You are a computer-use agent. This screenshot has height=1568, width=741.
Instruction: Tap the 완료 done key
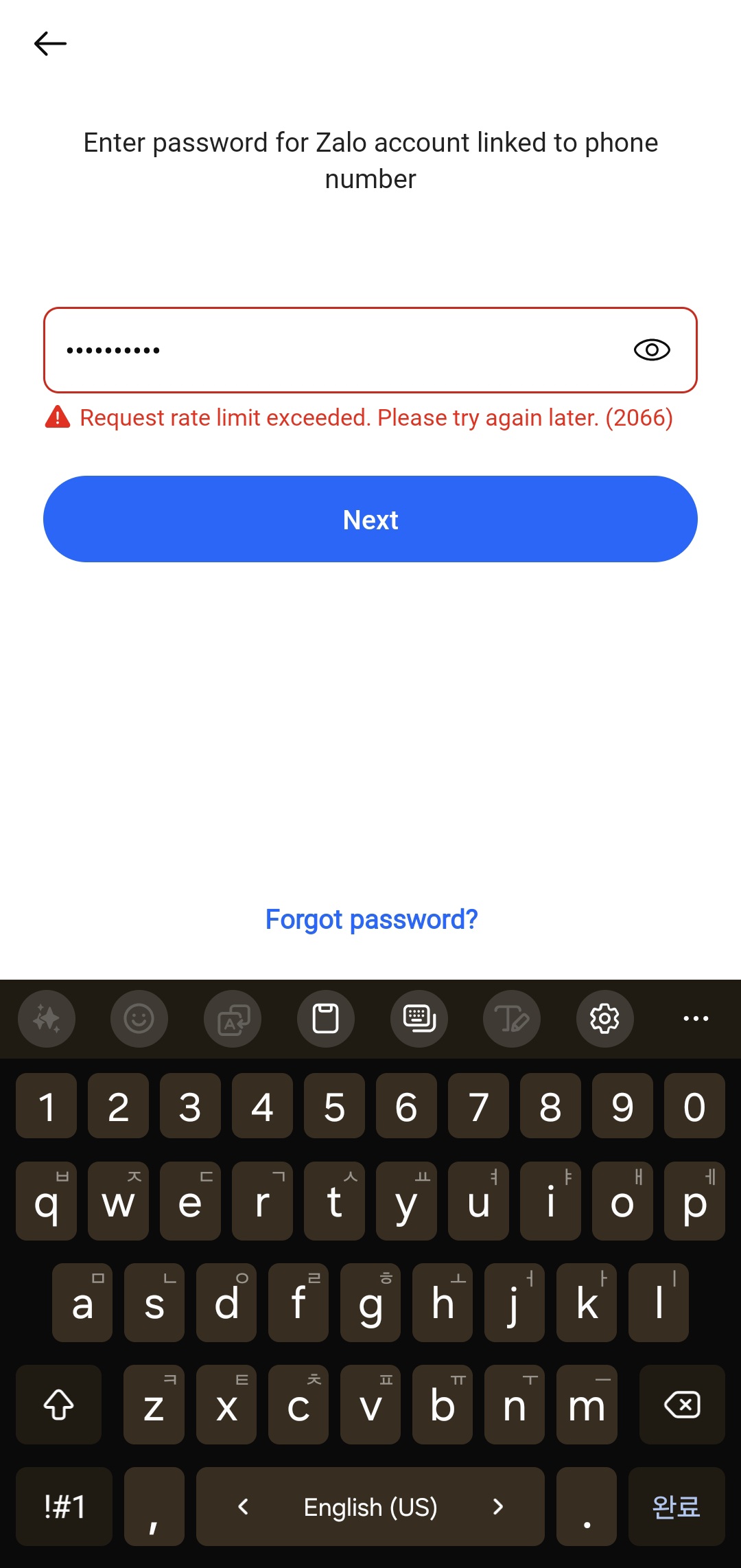[676, 1507]
